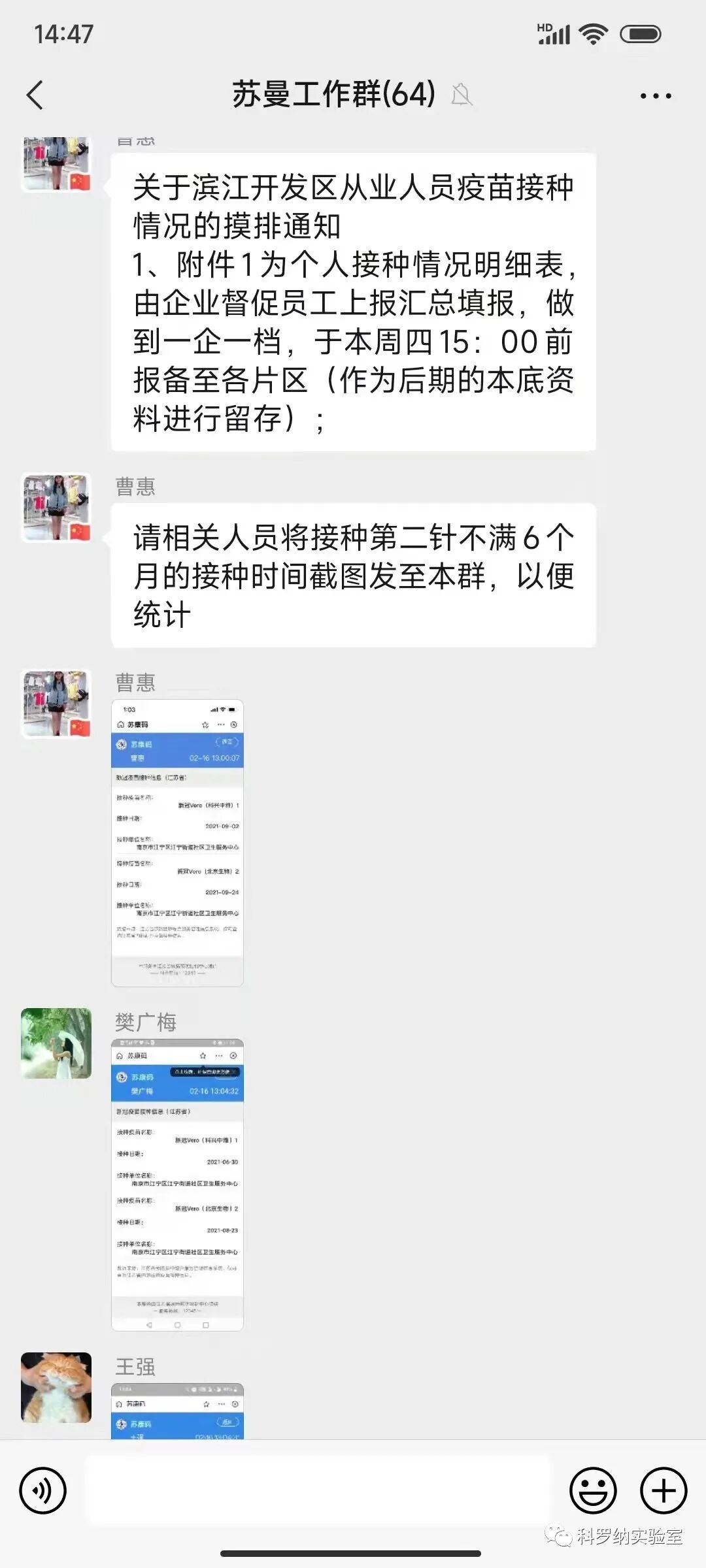The width and height of the screenshot is (706, 1568).
Task: View 王强's cat profile avatar
Action: pyautogui.click(x=56, y=1388)
